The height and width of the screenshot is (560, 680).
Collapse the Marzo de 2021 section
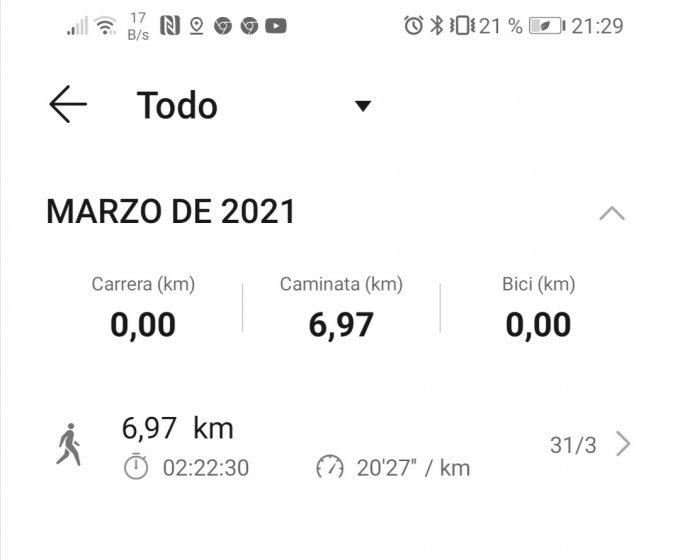tap(612, 213)
